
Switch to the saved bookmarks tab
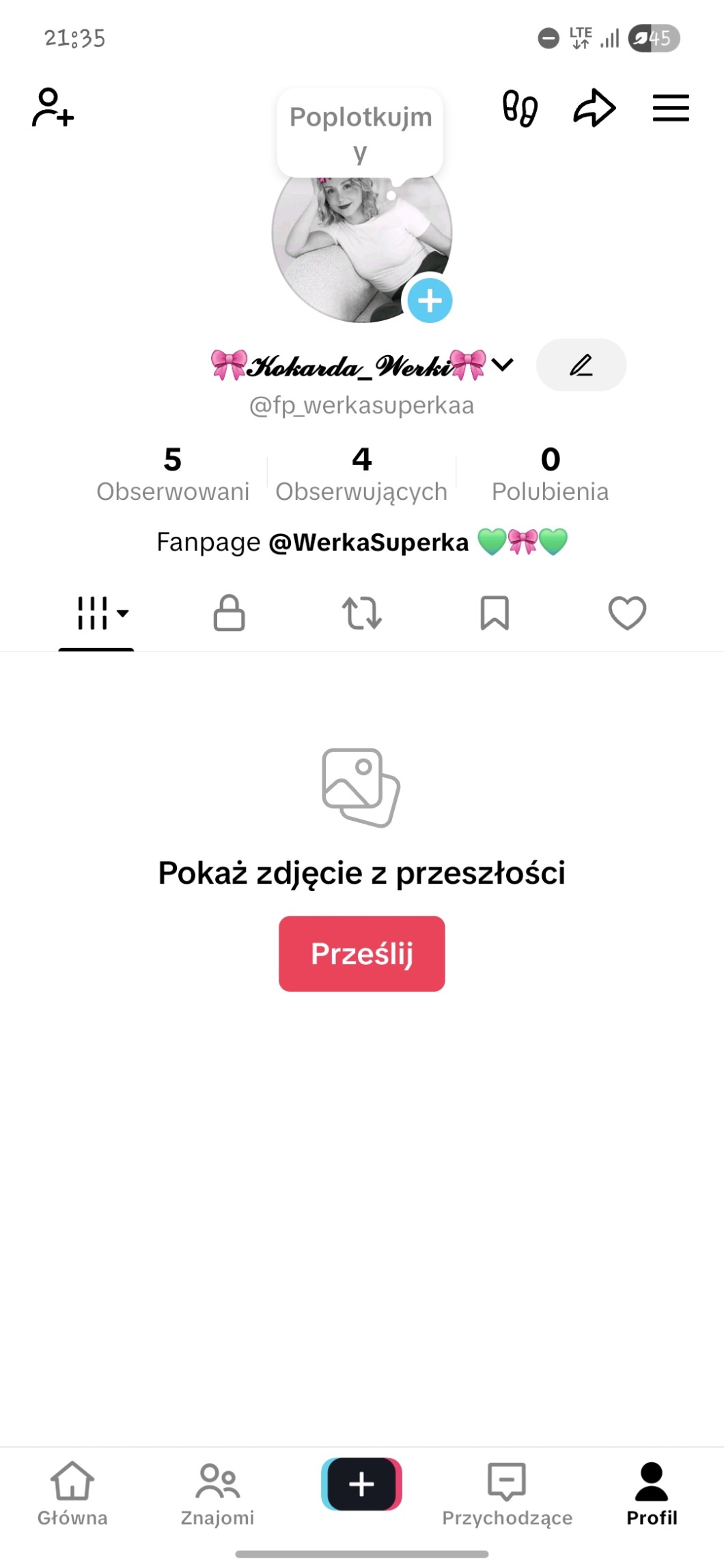[495, 613]
